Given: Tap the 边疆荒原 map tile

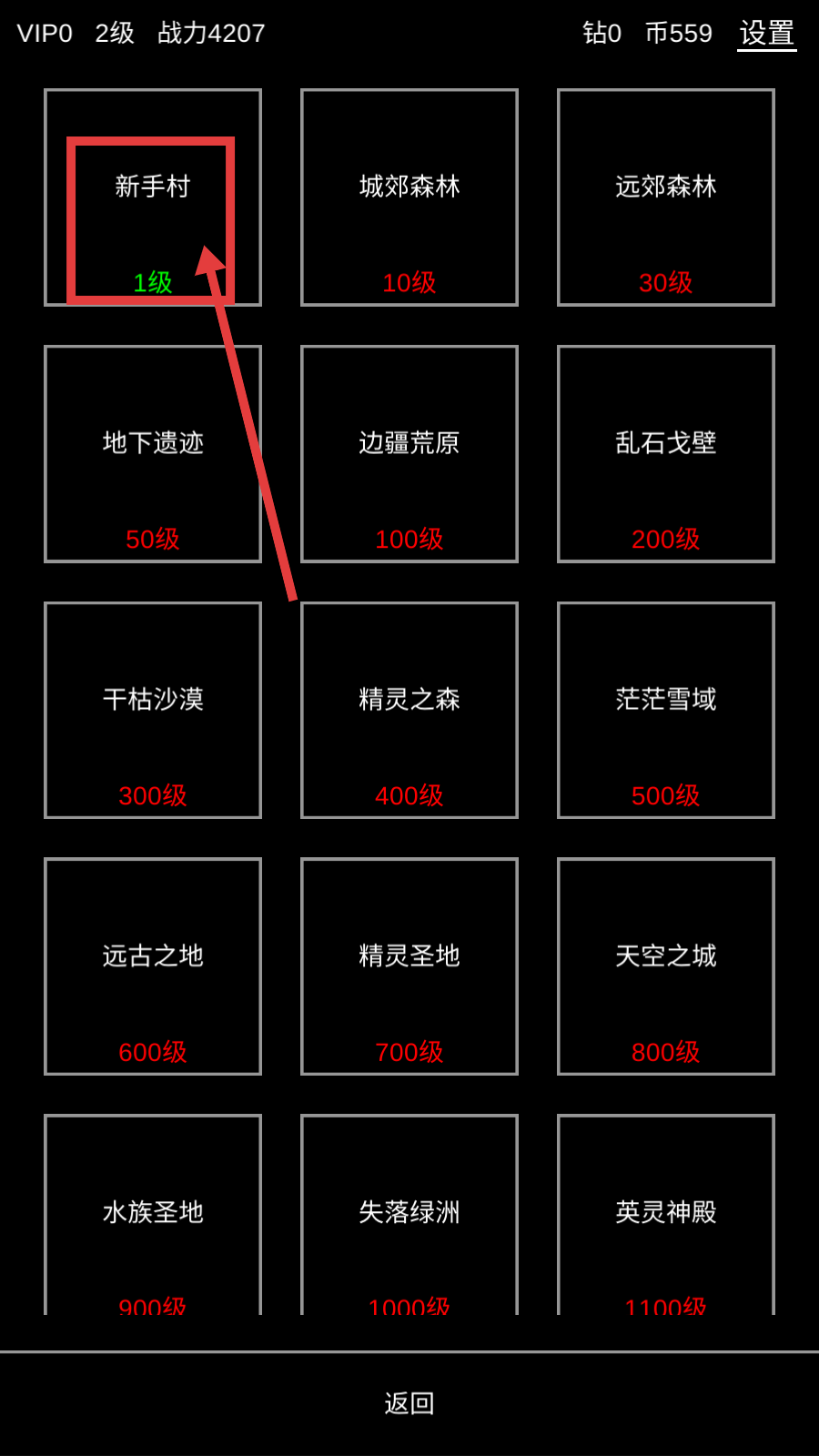Looking at the screenshot, I should click(x=409, y=454).
